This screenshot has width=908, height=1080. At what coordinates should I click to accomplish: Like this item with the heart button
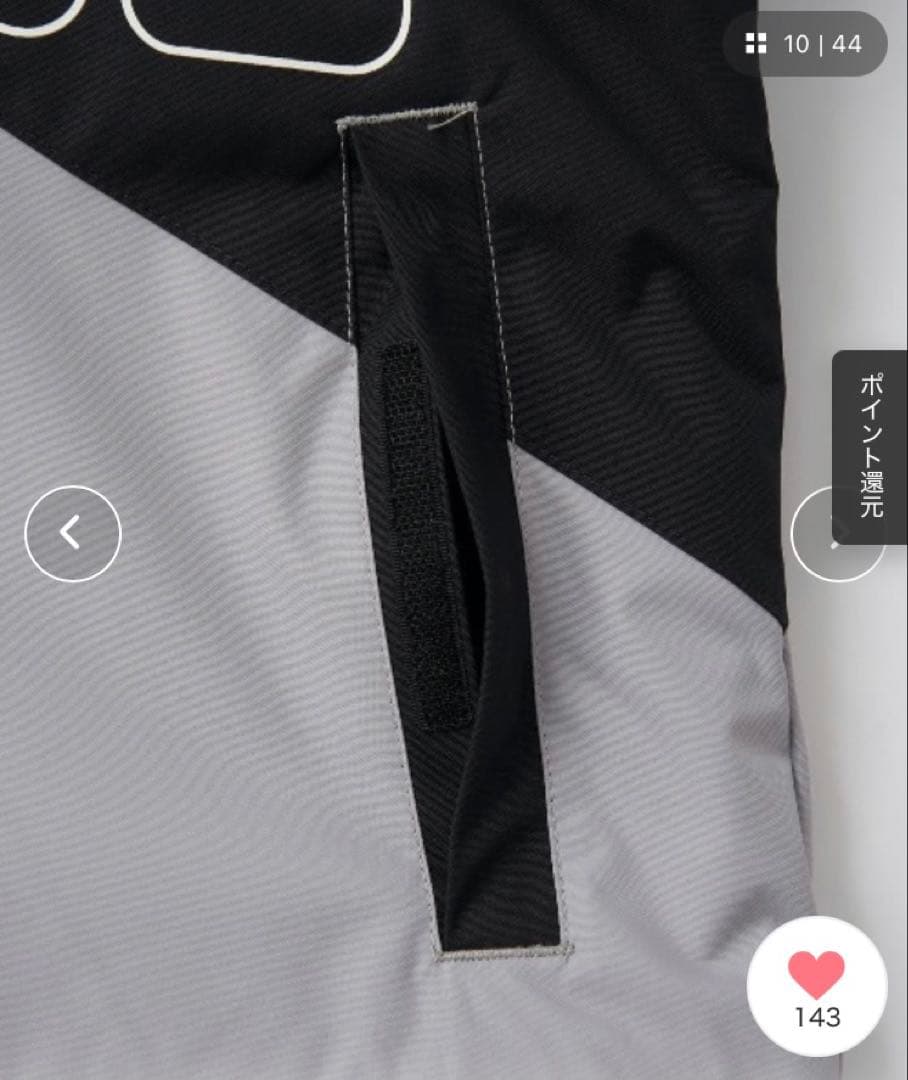816,985
